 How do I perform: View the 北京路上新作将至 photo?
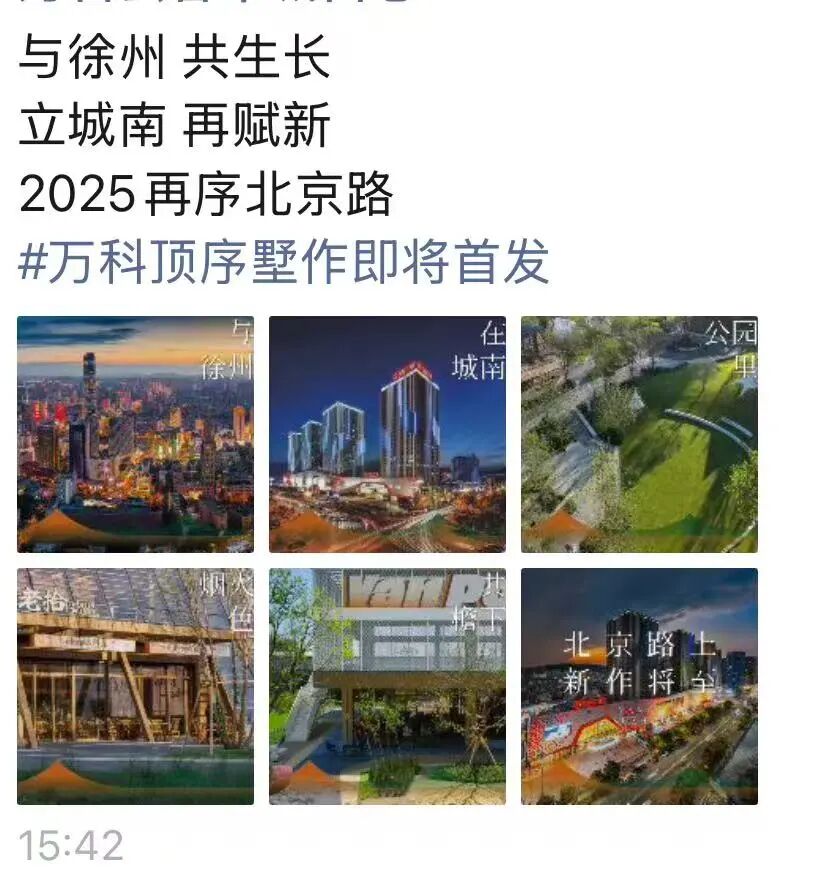639,686
